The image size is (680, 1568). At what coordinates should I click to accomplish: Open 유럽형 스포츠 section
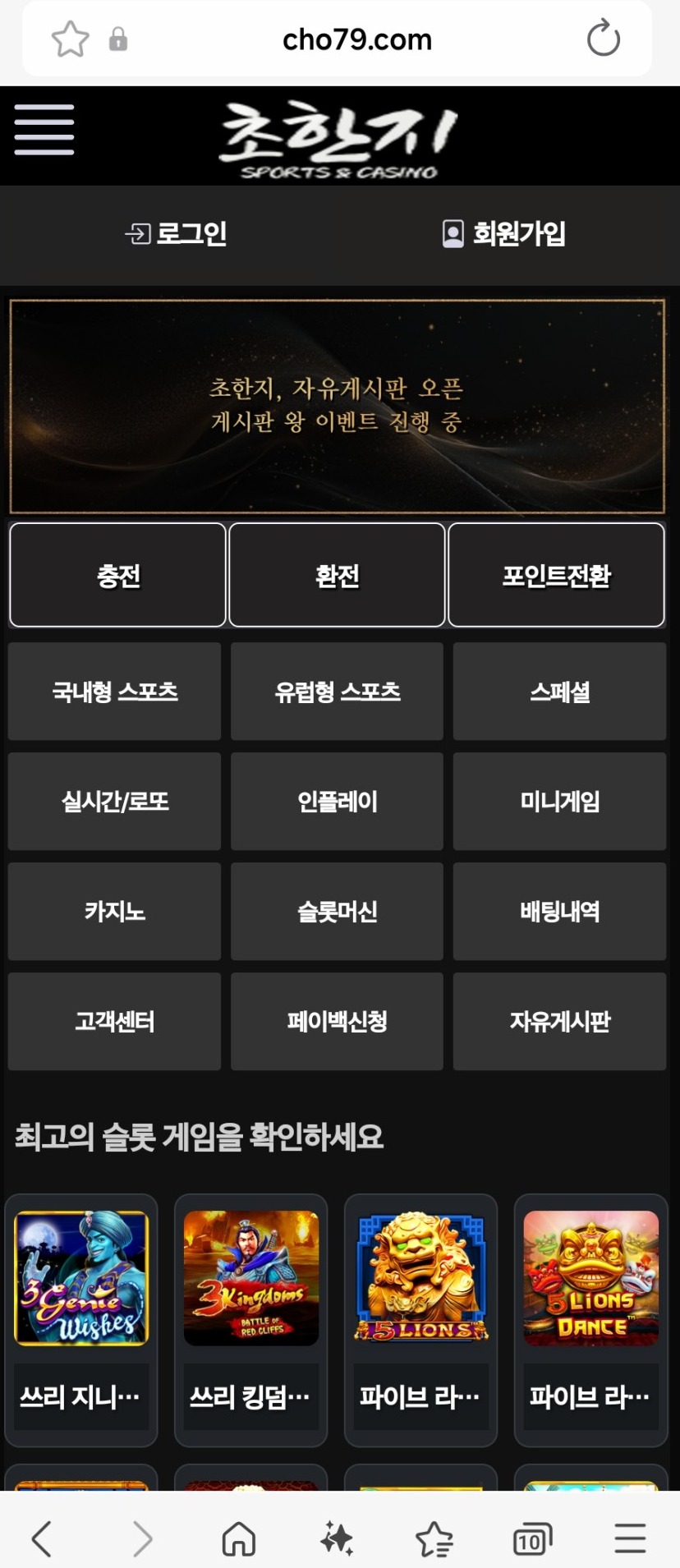coord(337,692)
